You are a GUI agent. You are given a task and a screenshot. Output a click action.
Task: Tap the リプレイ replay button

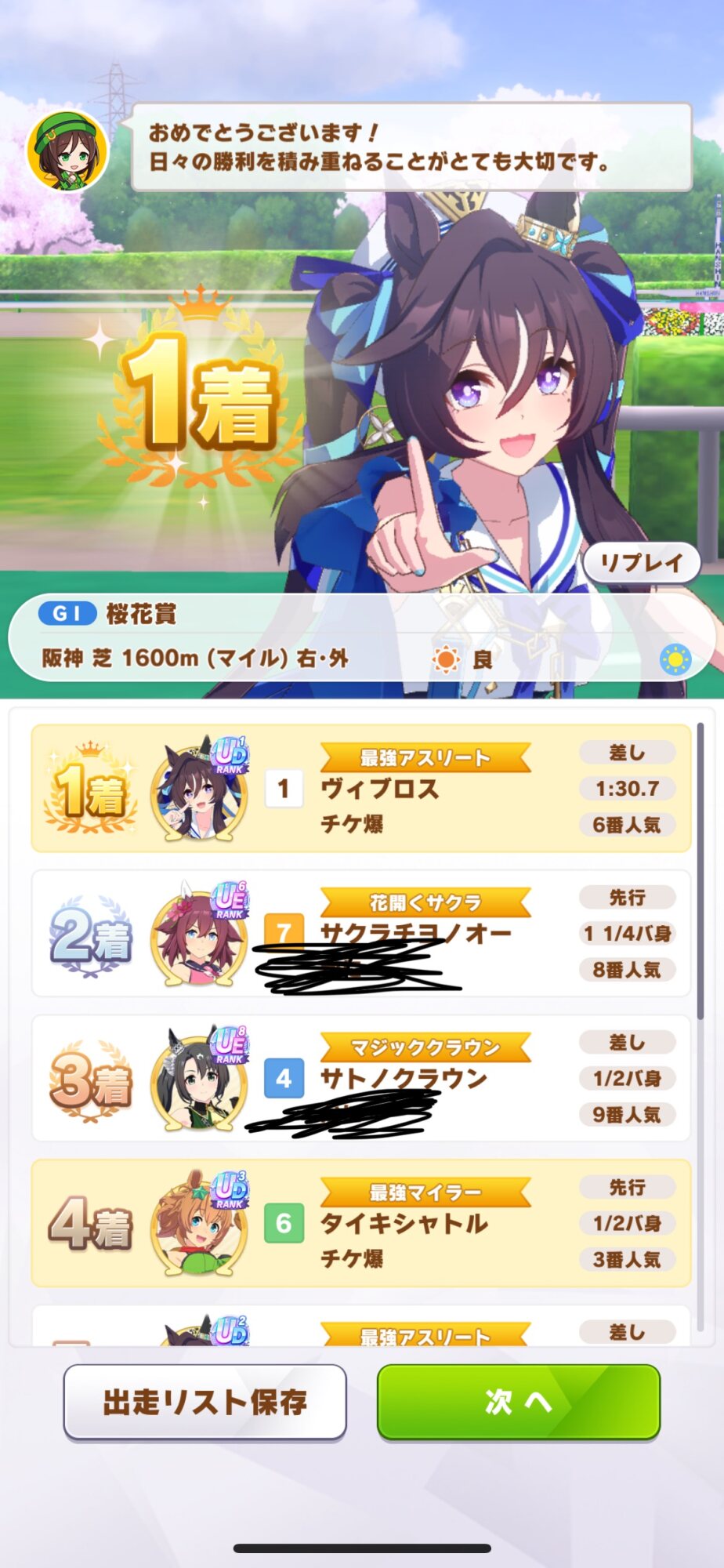click(x=641, y=562)
